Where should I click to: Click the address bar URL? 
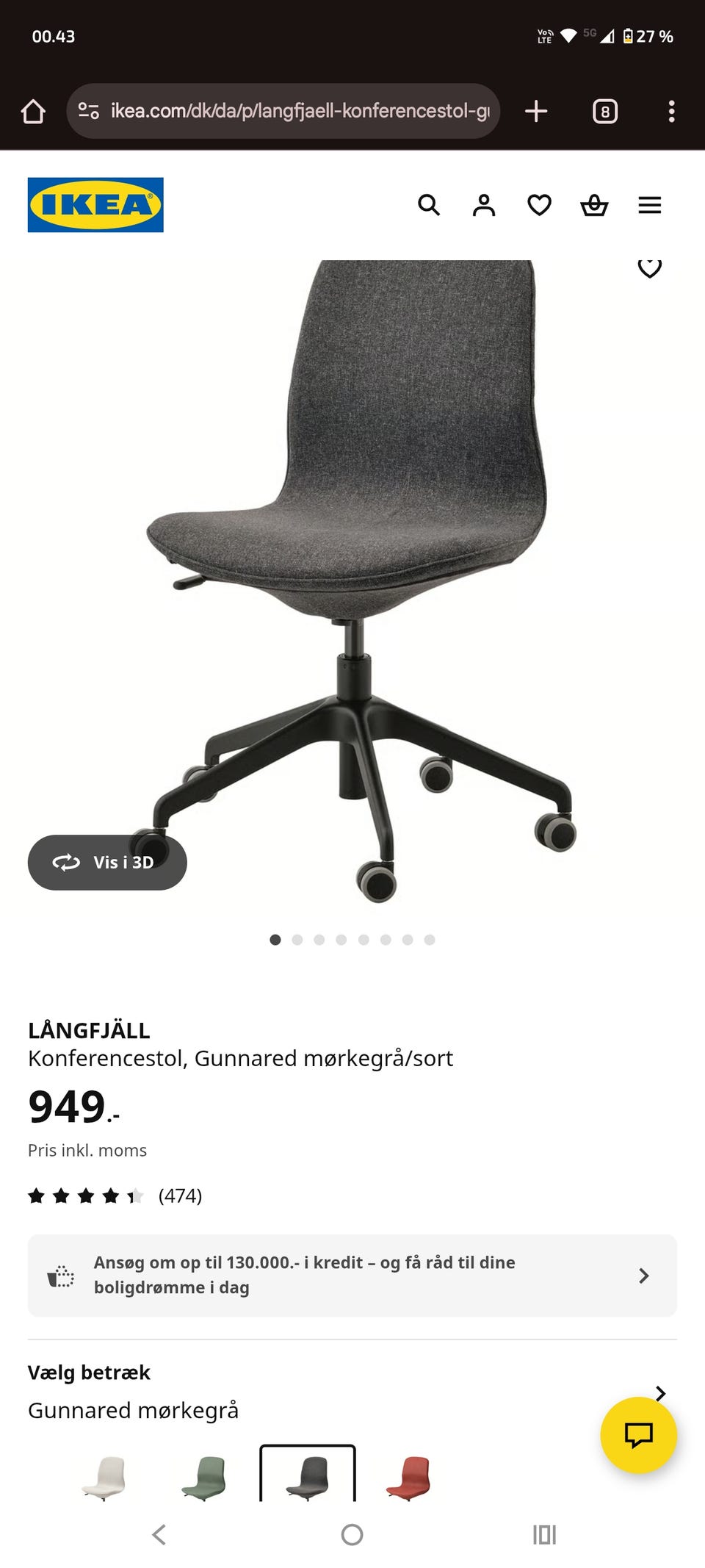coord(294,111)
